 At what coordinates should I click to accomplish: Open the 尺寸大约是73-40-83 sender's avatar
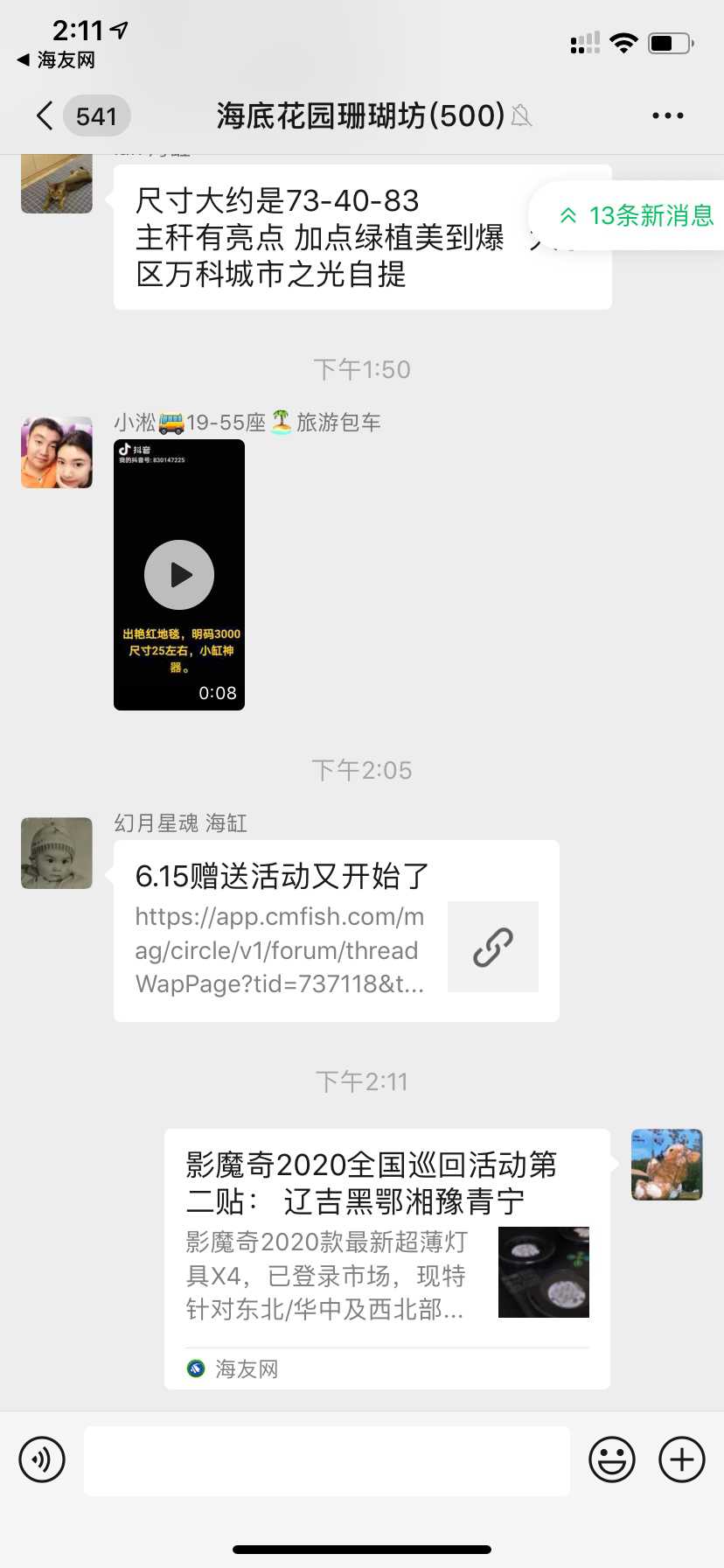coord(57,184)
